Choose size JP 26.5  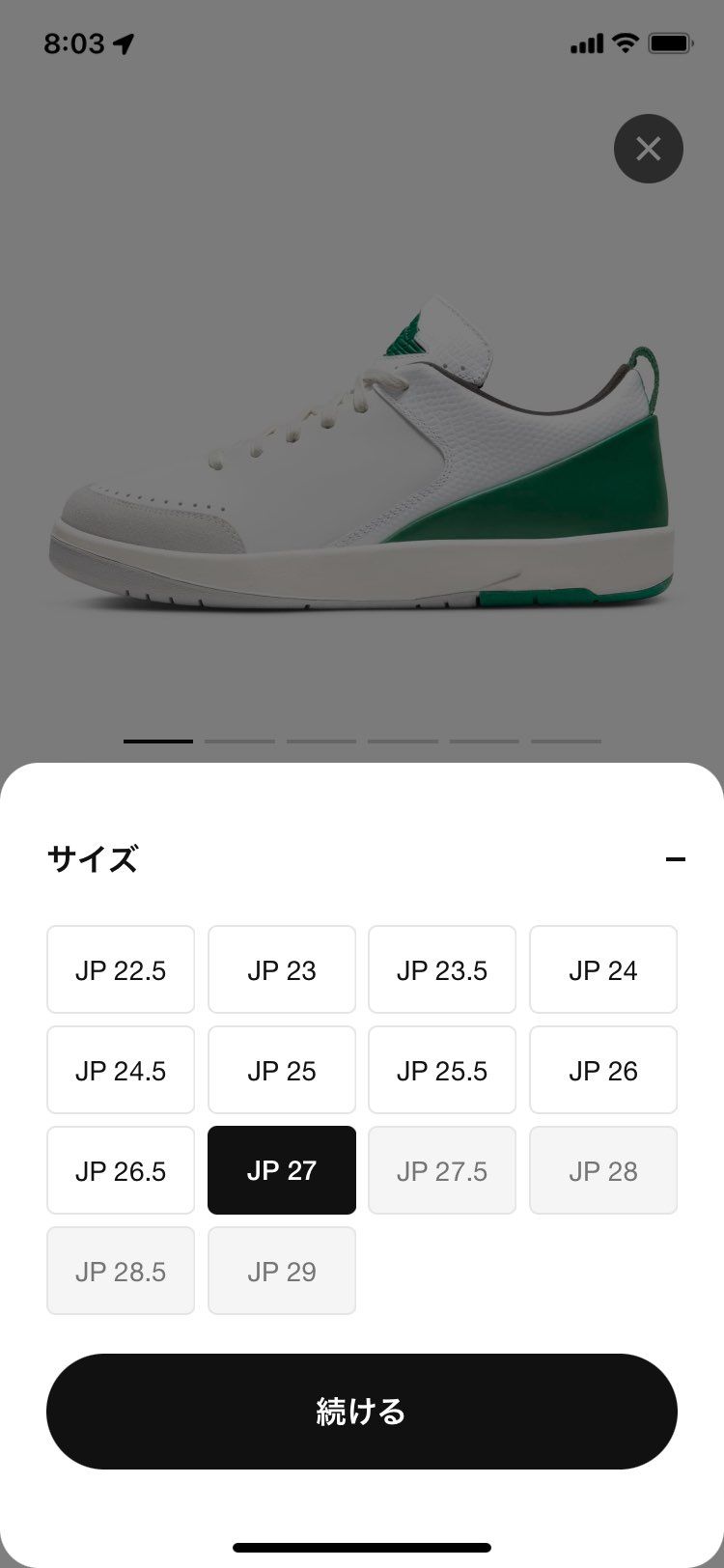click(x=121, y=1170)
